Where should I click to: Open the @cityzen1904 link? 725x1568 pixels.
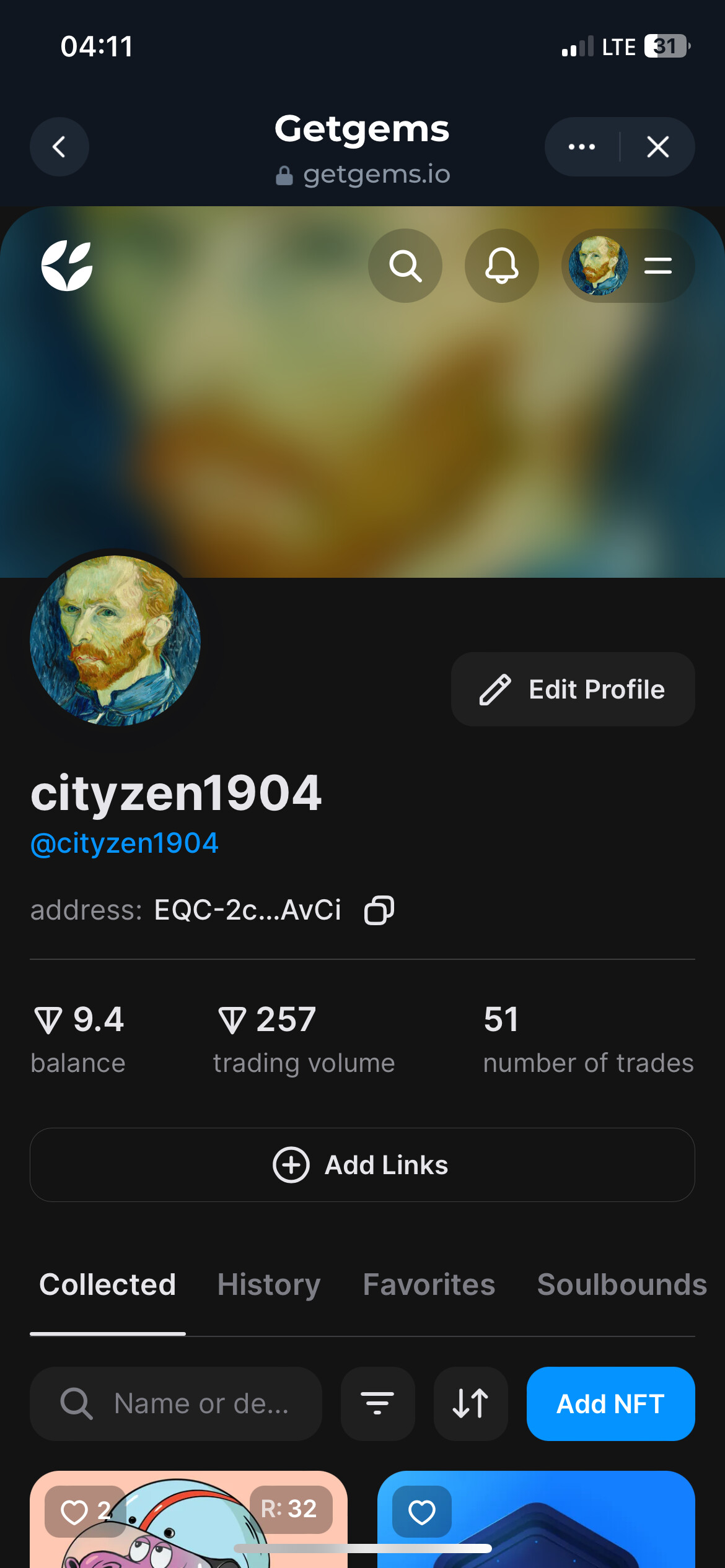[125, 843]
